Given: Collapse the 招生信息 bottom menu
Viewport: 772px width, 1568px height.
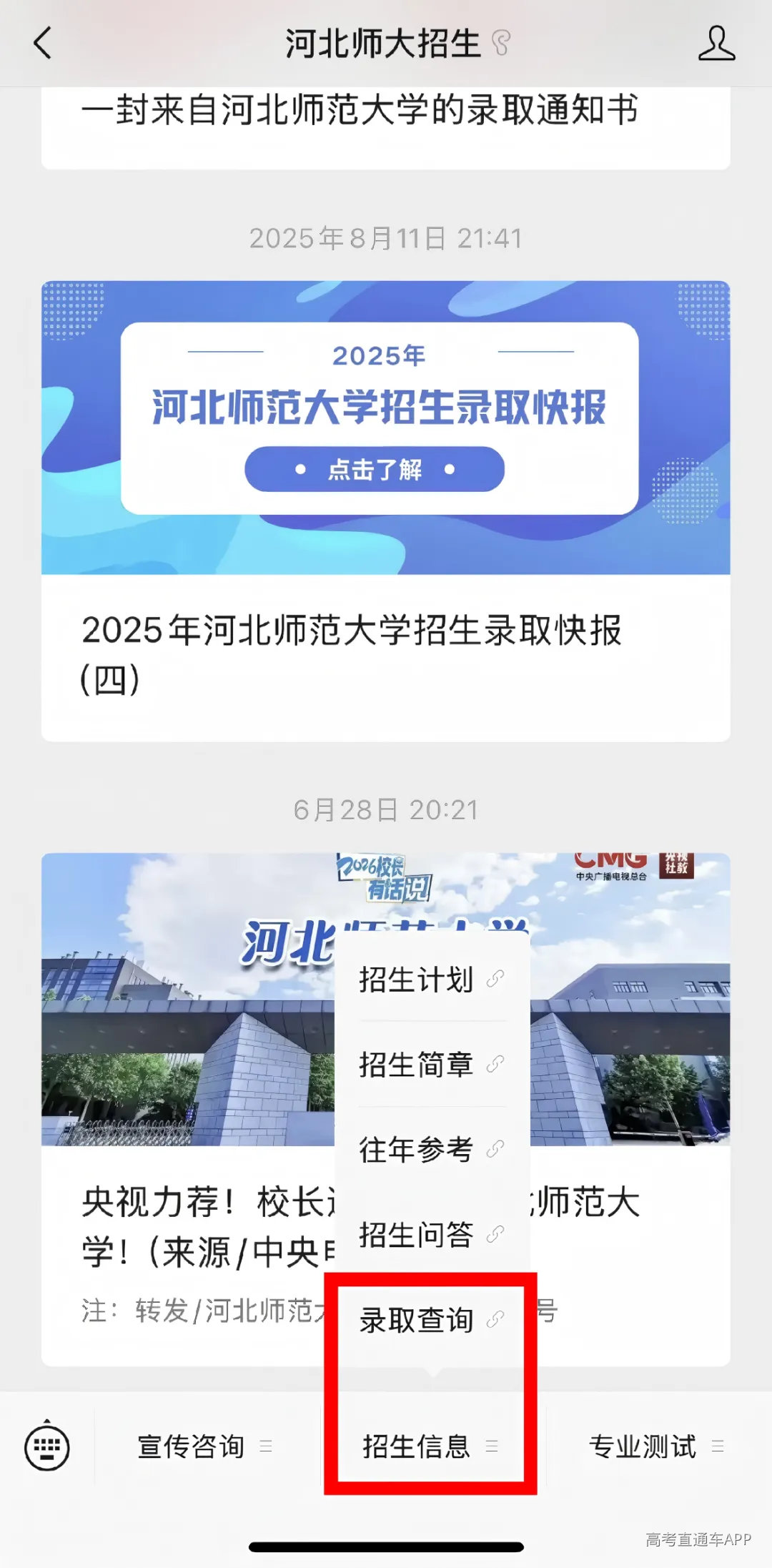Looking at the screenshot, I should point(431,1446).
